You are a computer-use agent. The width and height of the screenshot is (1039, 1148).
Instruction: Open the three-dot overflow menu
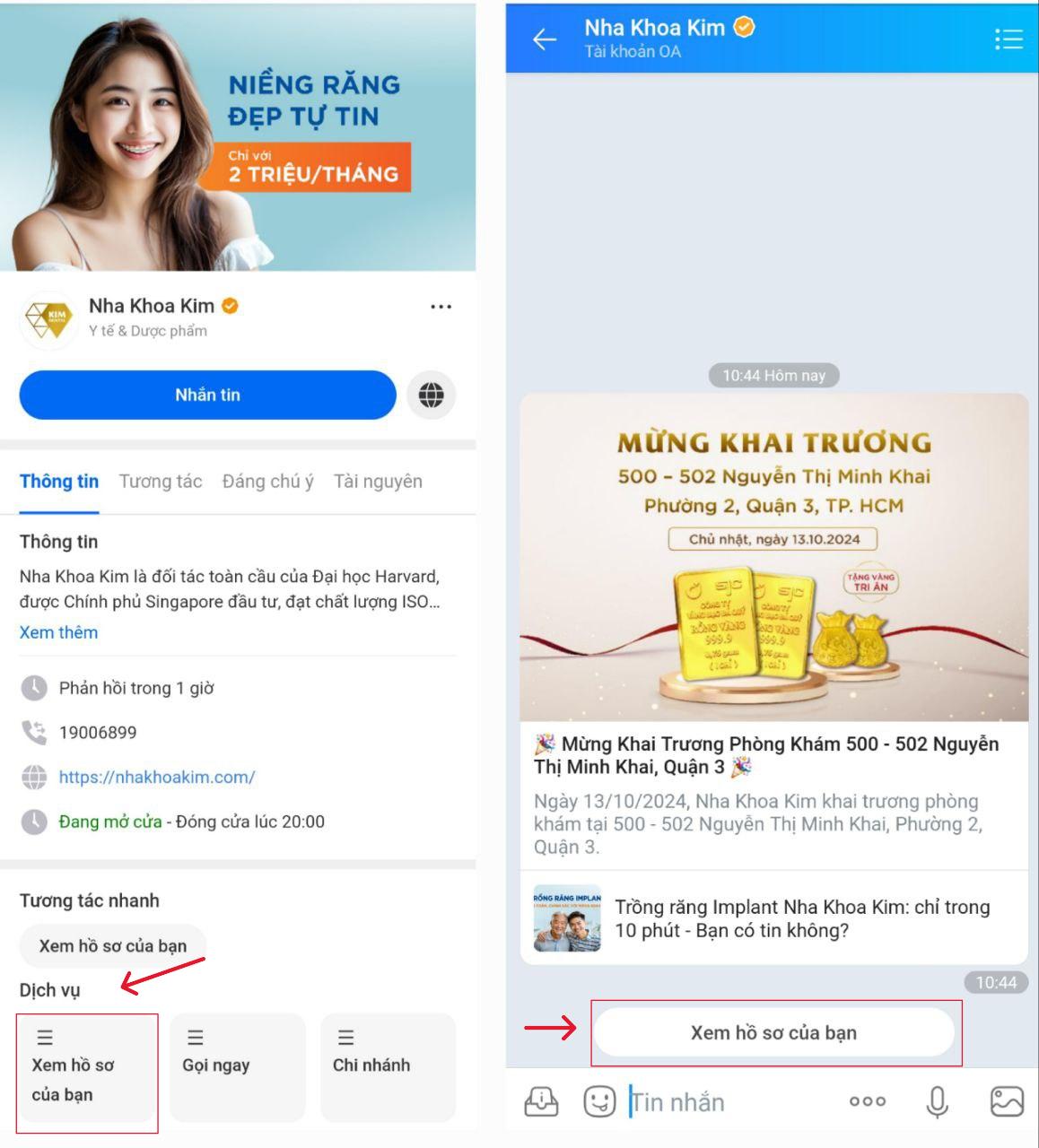[x=441, y=307]
